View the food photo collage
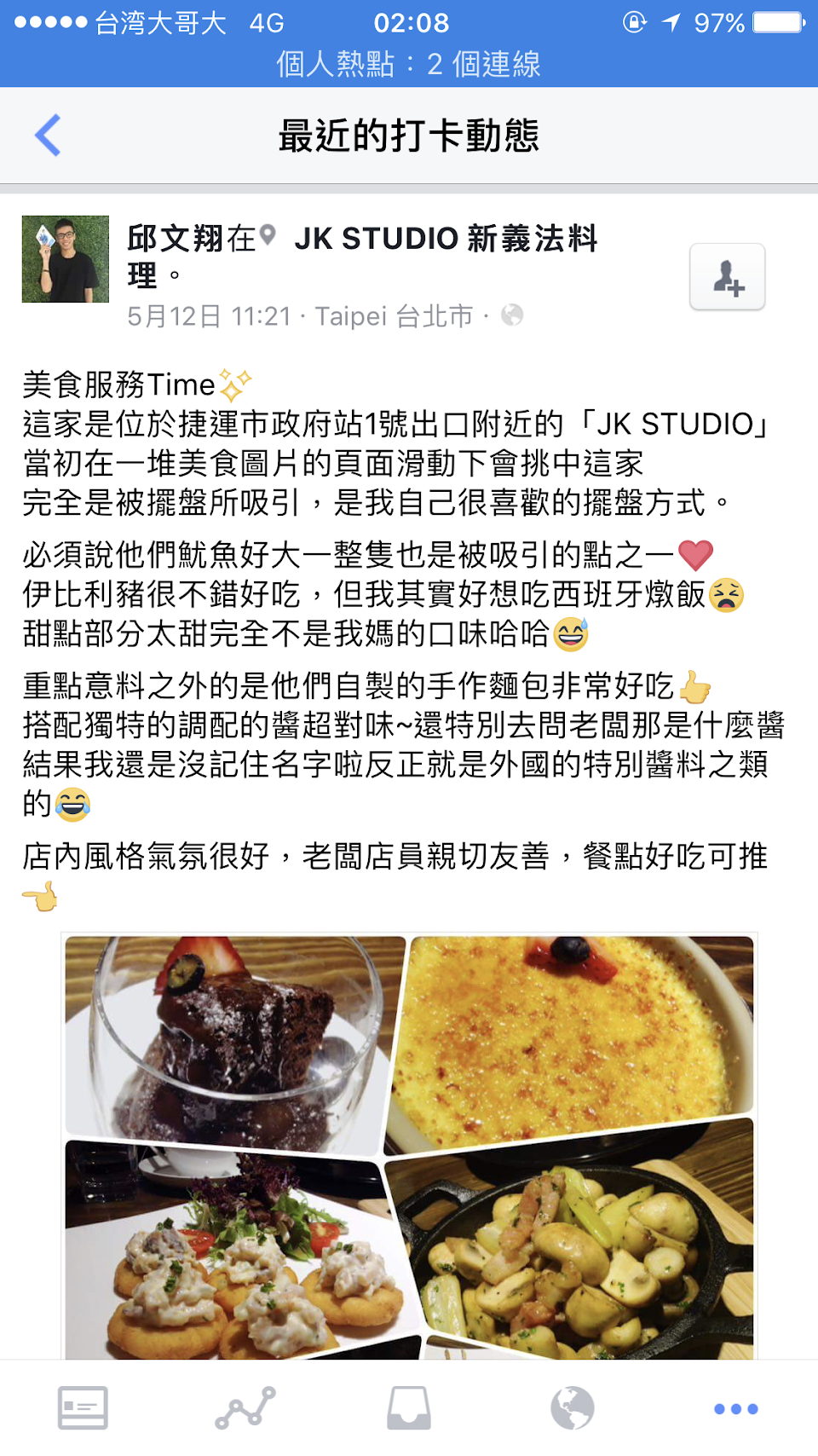This screenshot has height=1456, width=818. tap(409, 1146)
